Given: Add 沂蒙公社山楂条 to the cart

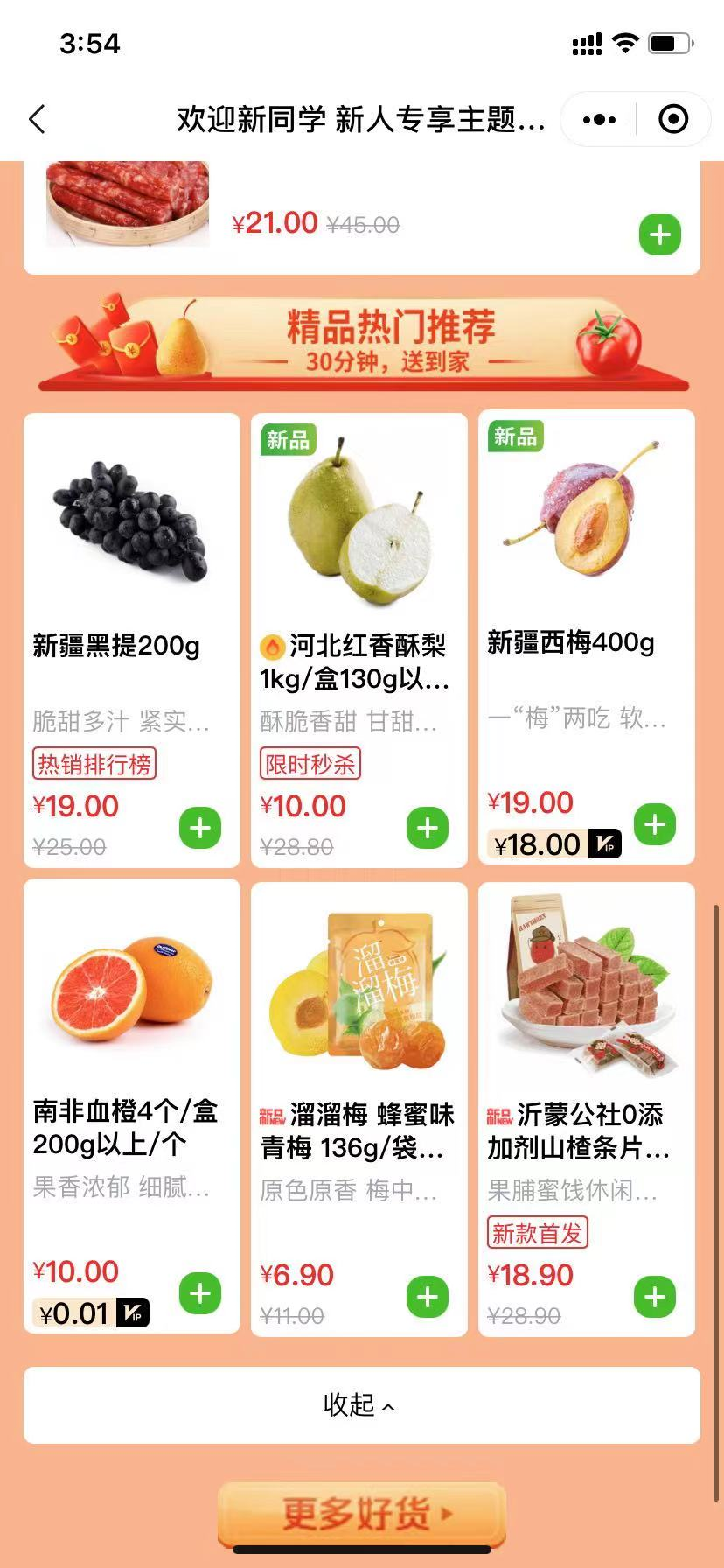Looking at the screenshot, I should (x=655, y=1297).
